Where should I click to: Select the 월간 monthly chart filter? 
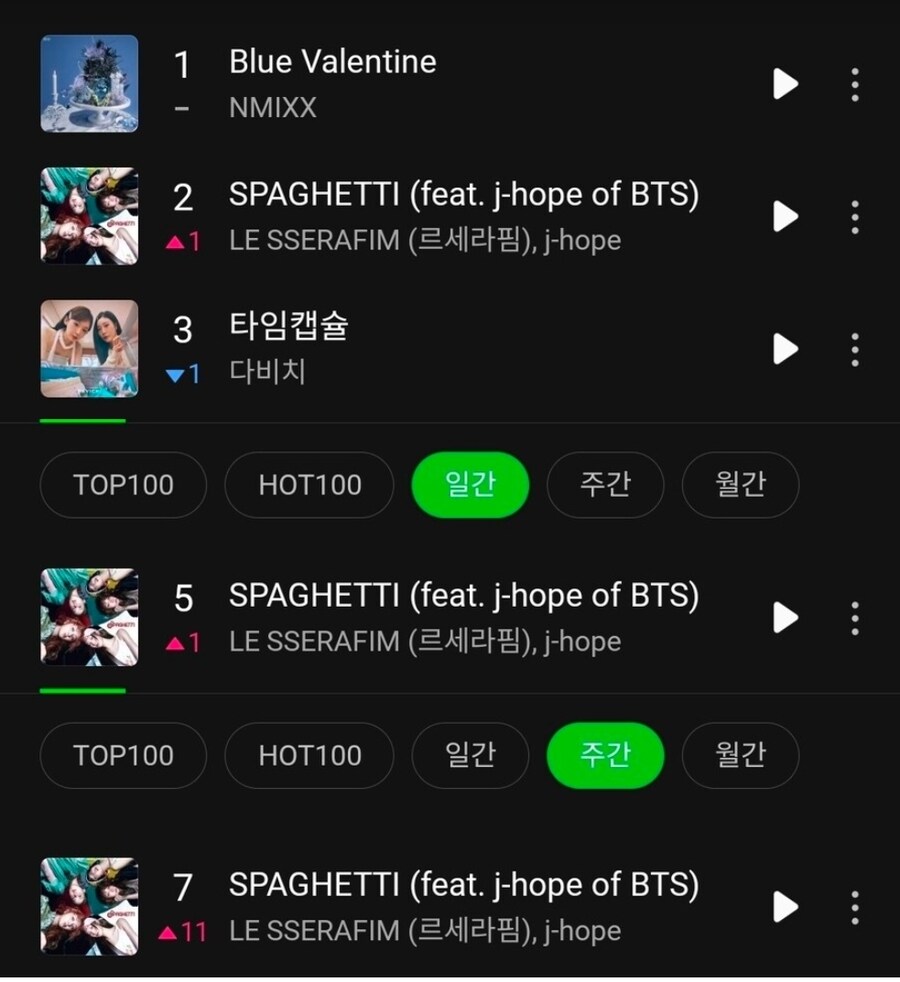740,485
